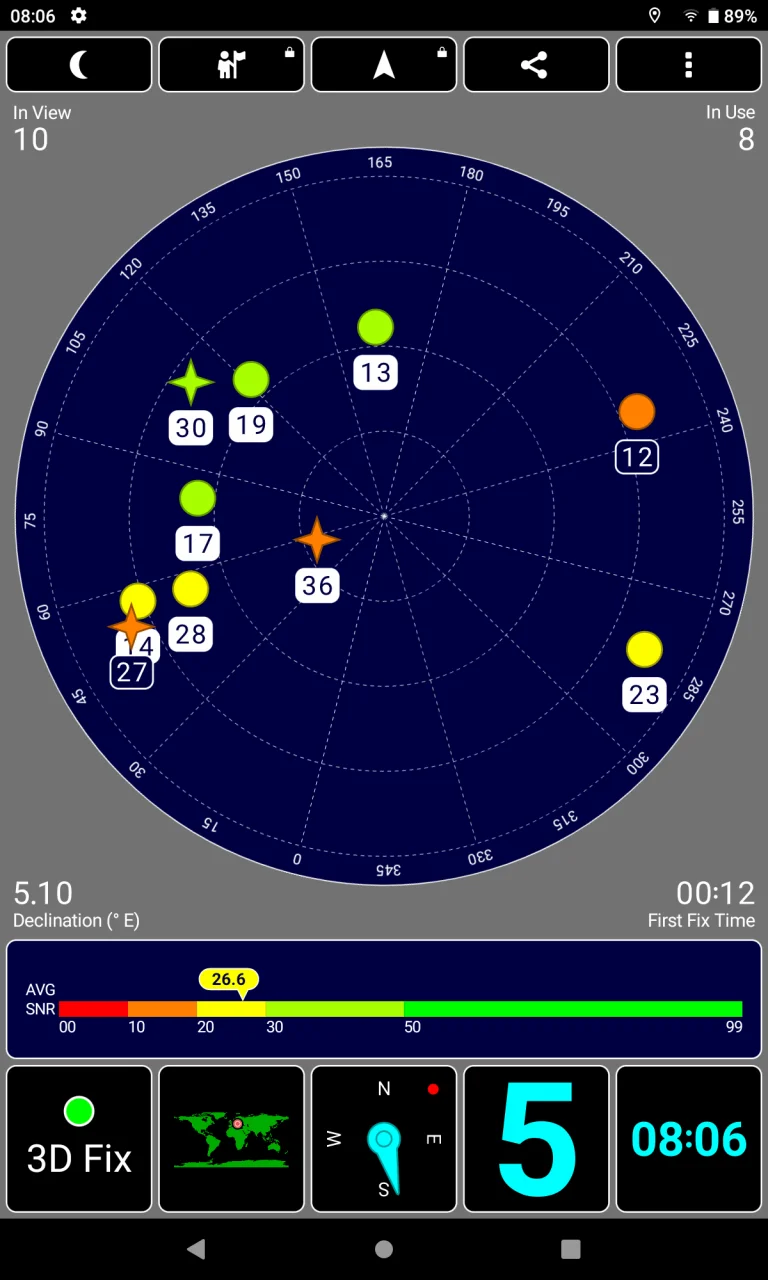The image size is (768, 1280).
Task: Open the three-dot overflow menu
Action: point(688,65)
